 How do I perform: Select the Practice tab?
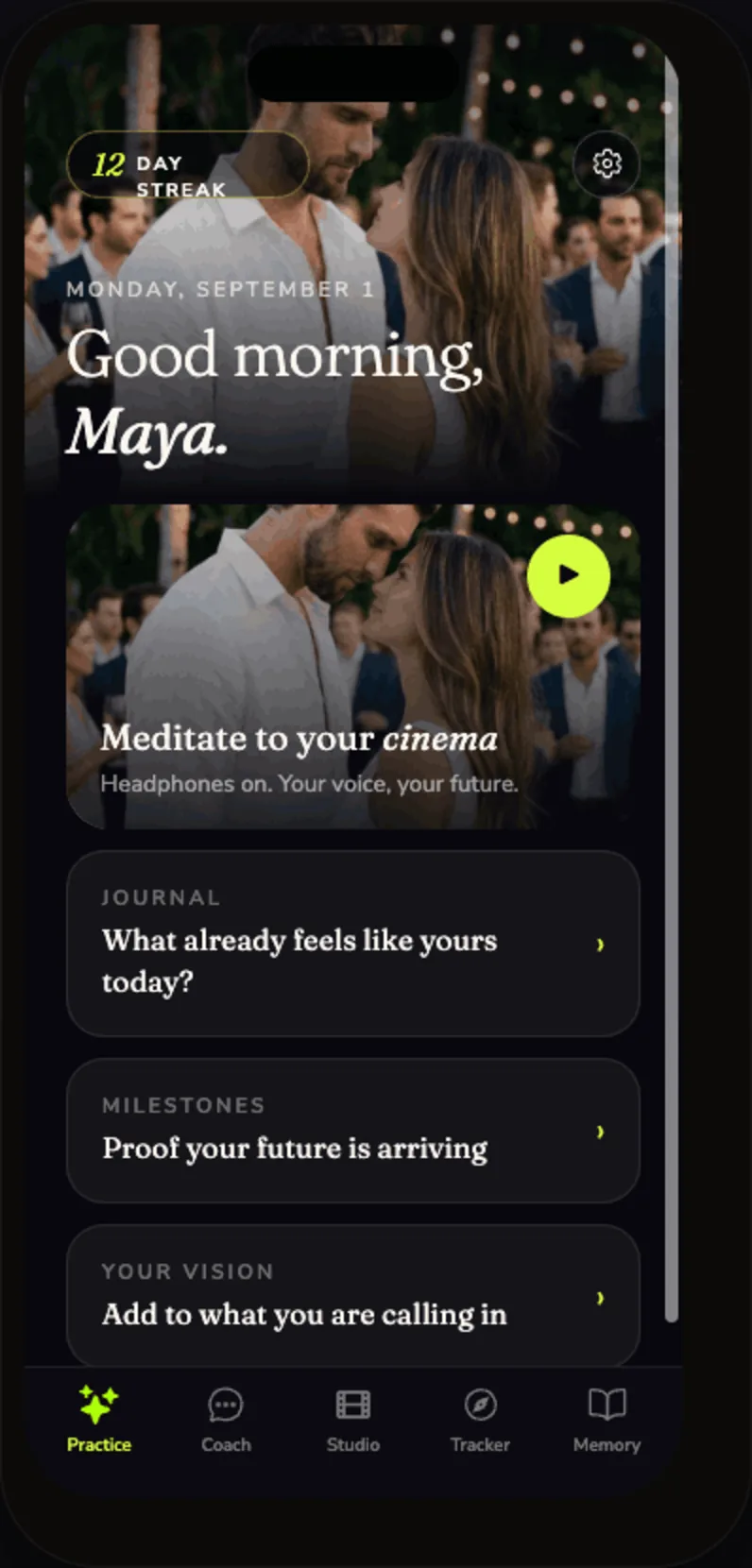point(99,1419)
